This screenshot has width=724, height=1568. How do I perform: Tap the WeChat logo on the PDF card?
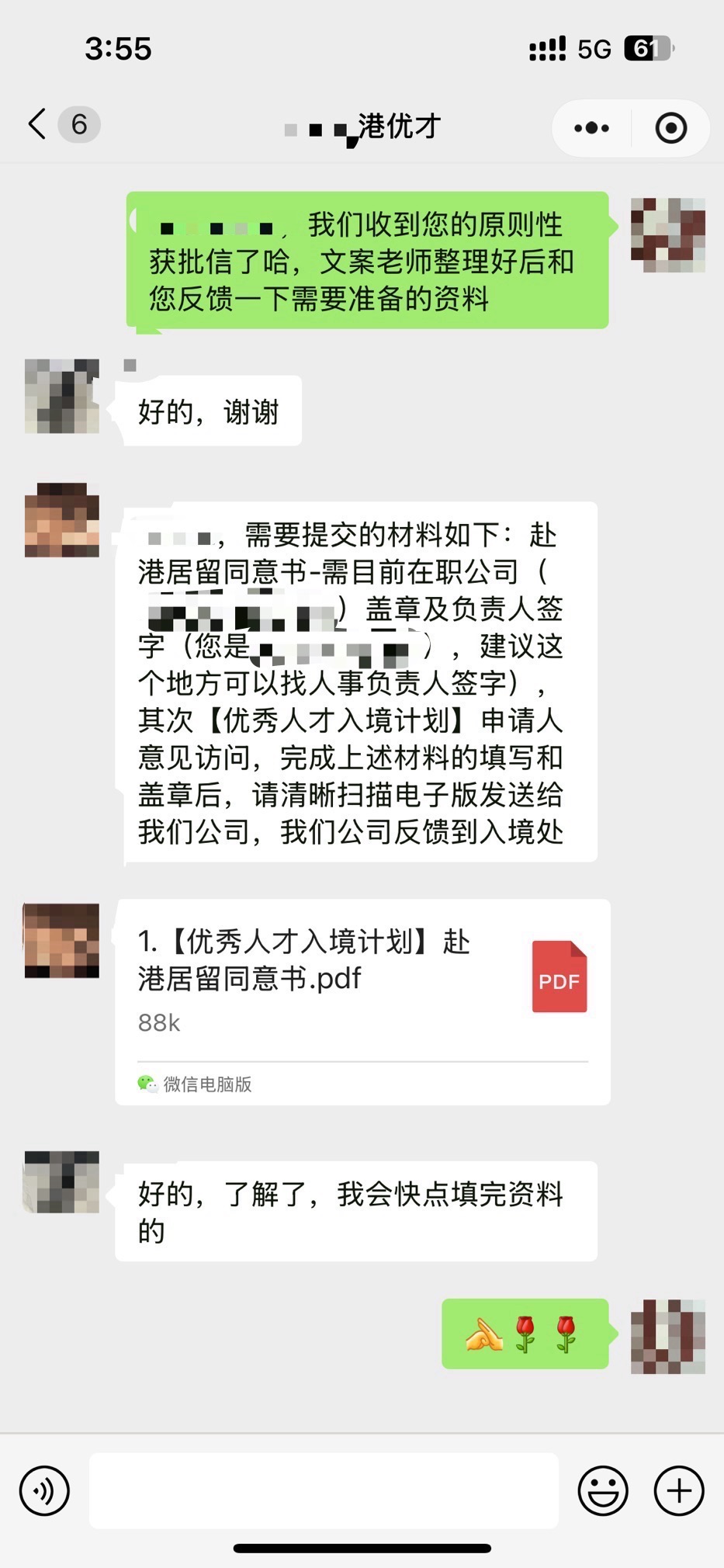tap(147, 1082)
